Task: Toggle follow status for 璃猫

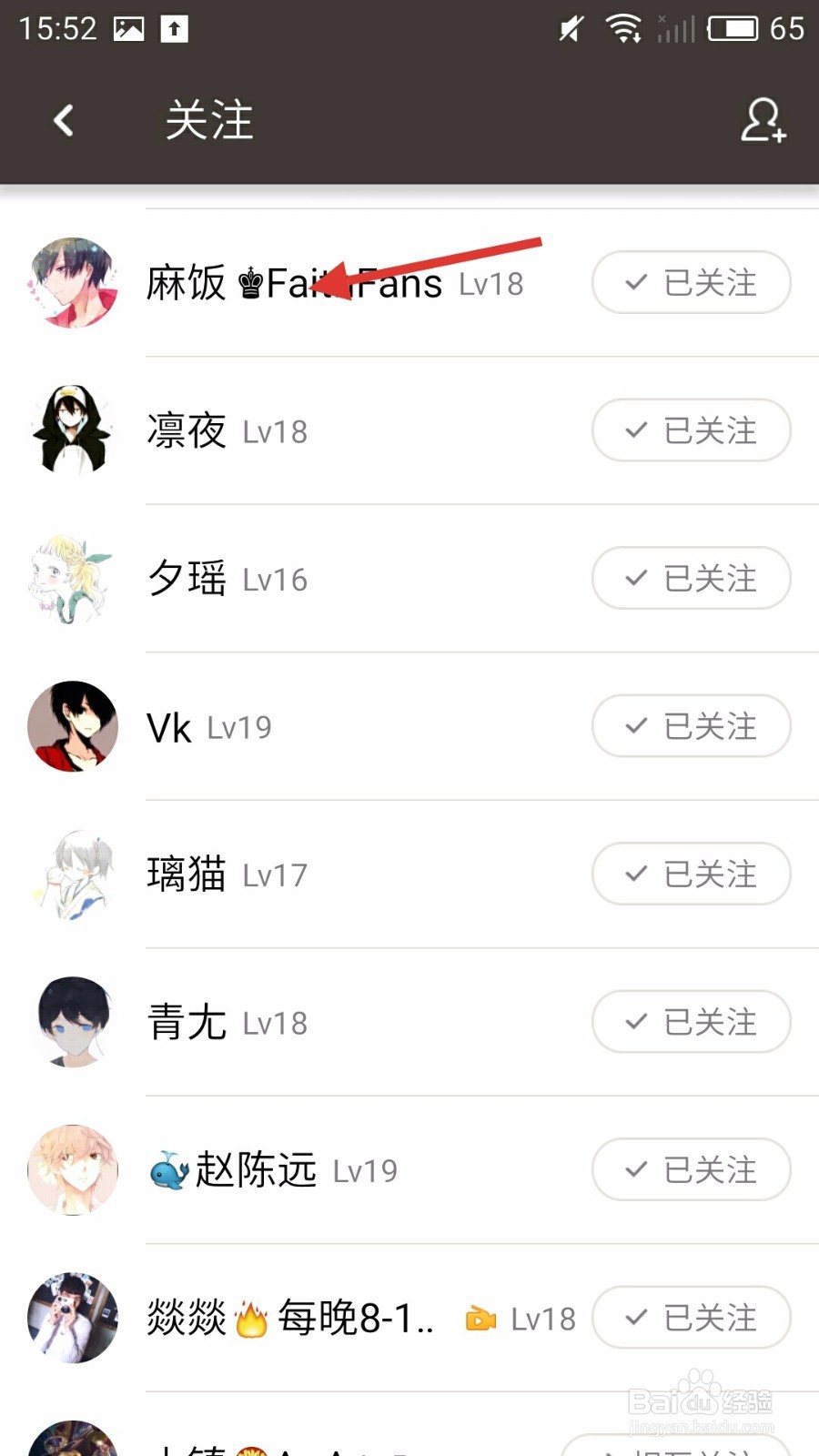Action: [691, 874]
